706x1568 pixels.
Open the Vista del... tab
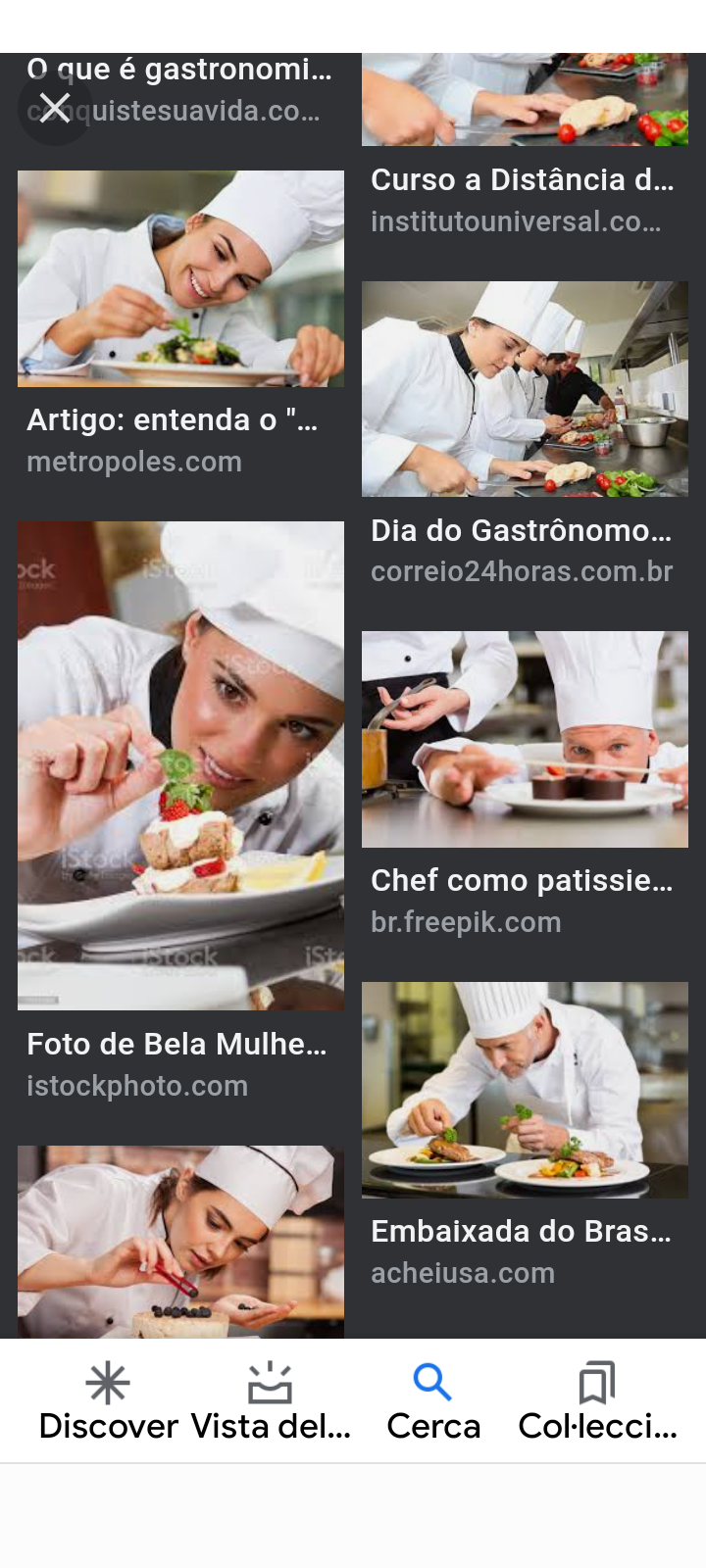271,1401
